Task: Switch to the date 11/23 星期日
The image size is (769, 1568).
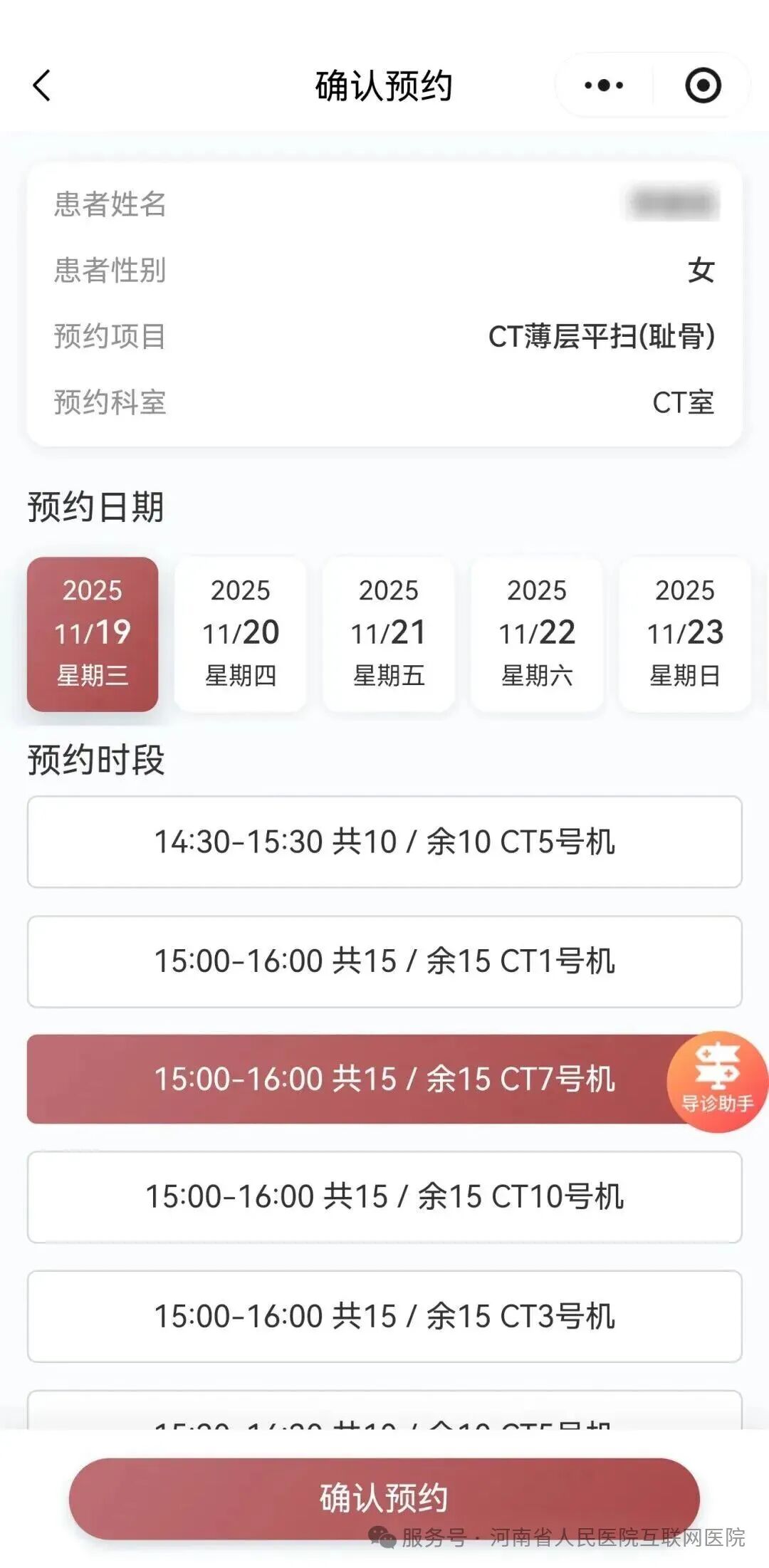Action: tap(685, 634)
